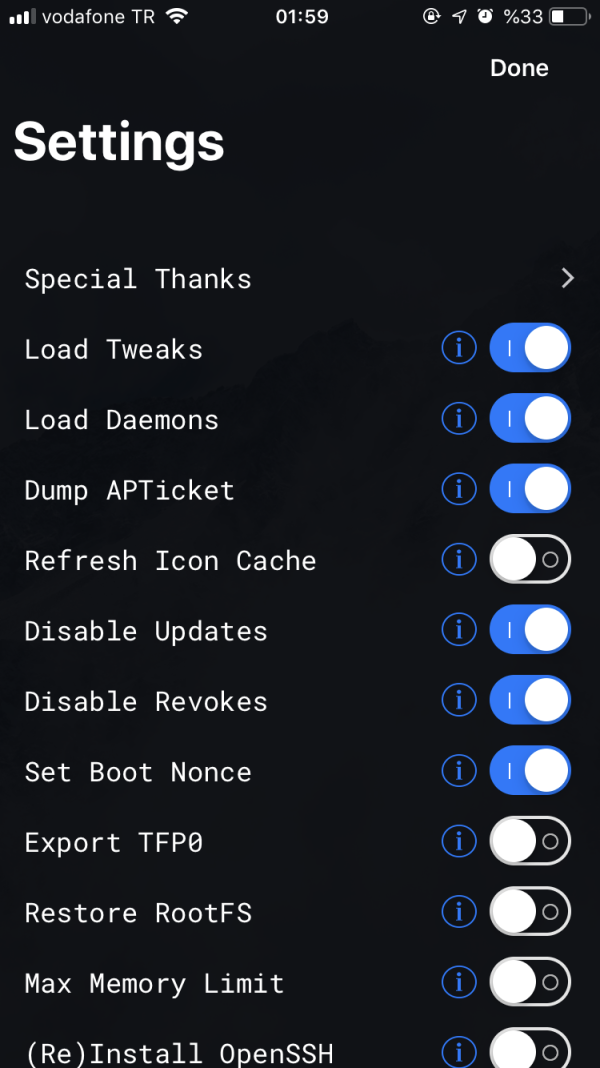Turn on Restore RootFS

[x=529, y=912]
